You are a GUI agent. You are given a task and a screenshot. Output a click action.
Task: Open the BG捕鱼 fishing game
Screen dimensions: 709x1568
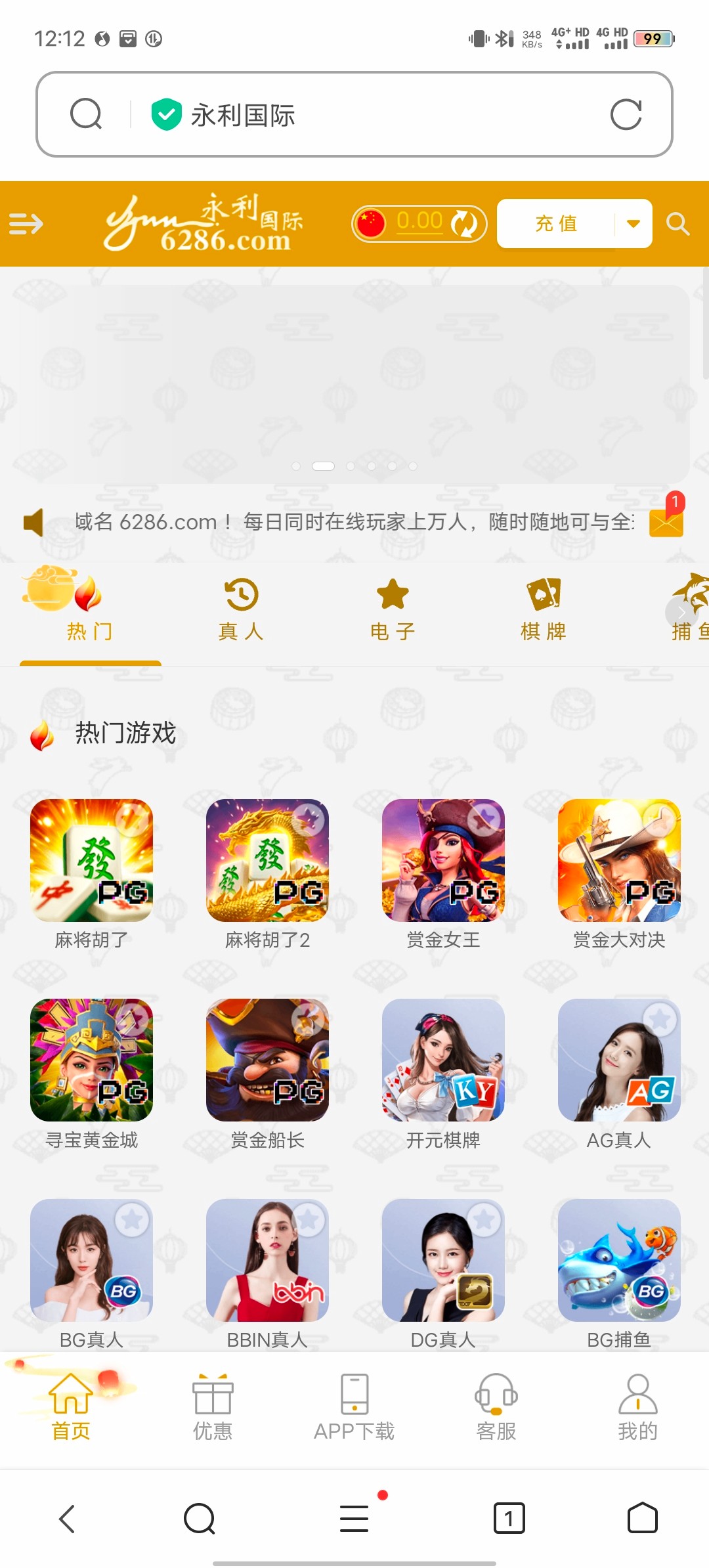(619, 1261)
